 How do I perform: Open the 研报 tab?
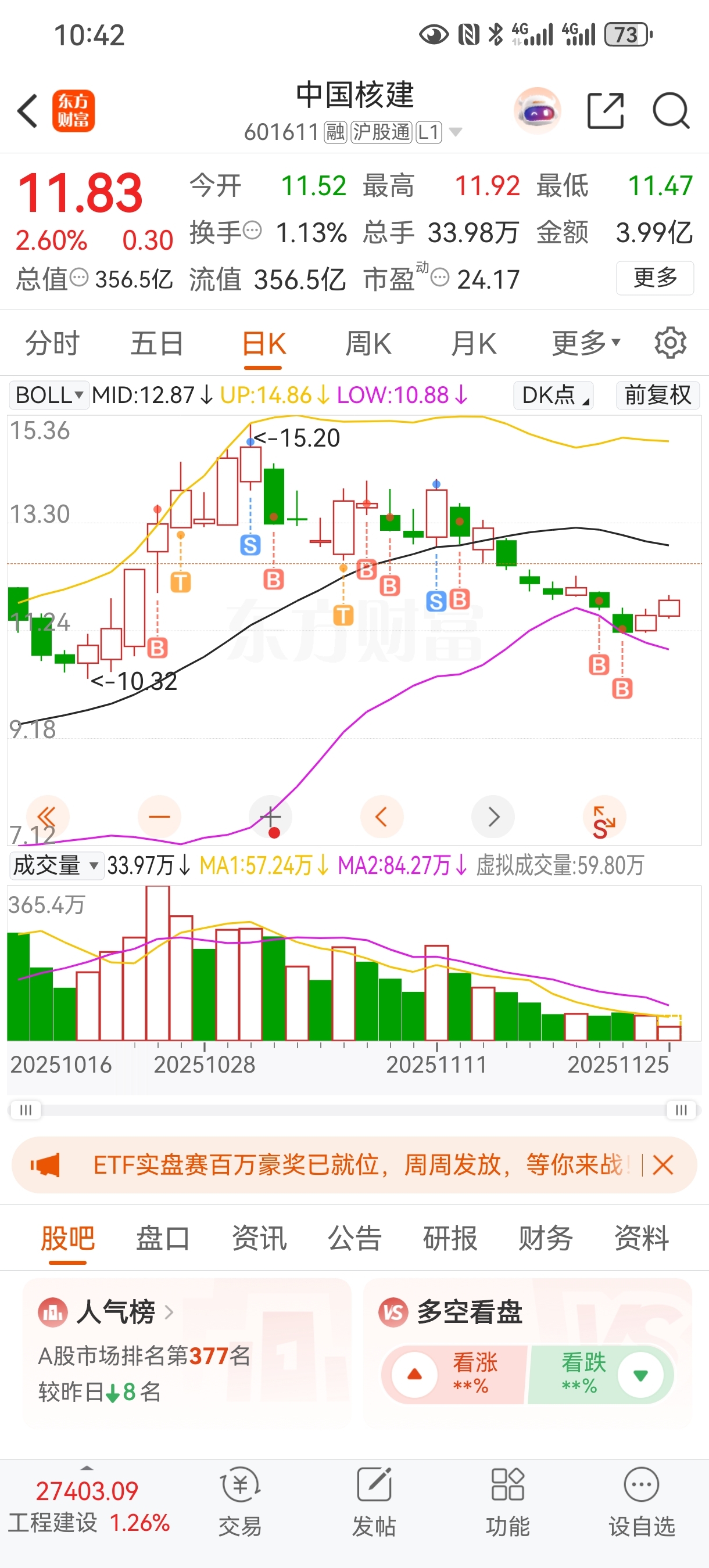click(450, 1238)
